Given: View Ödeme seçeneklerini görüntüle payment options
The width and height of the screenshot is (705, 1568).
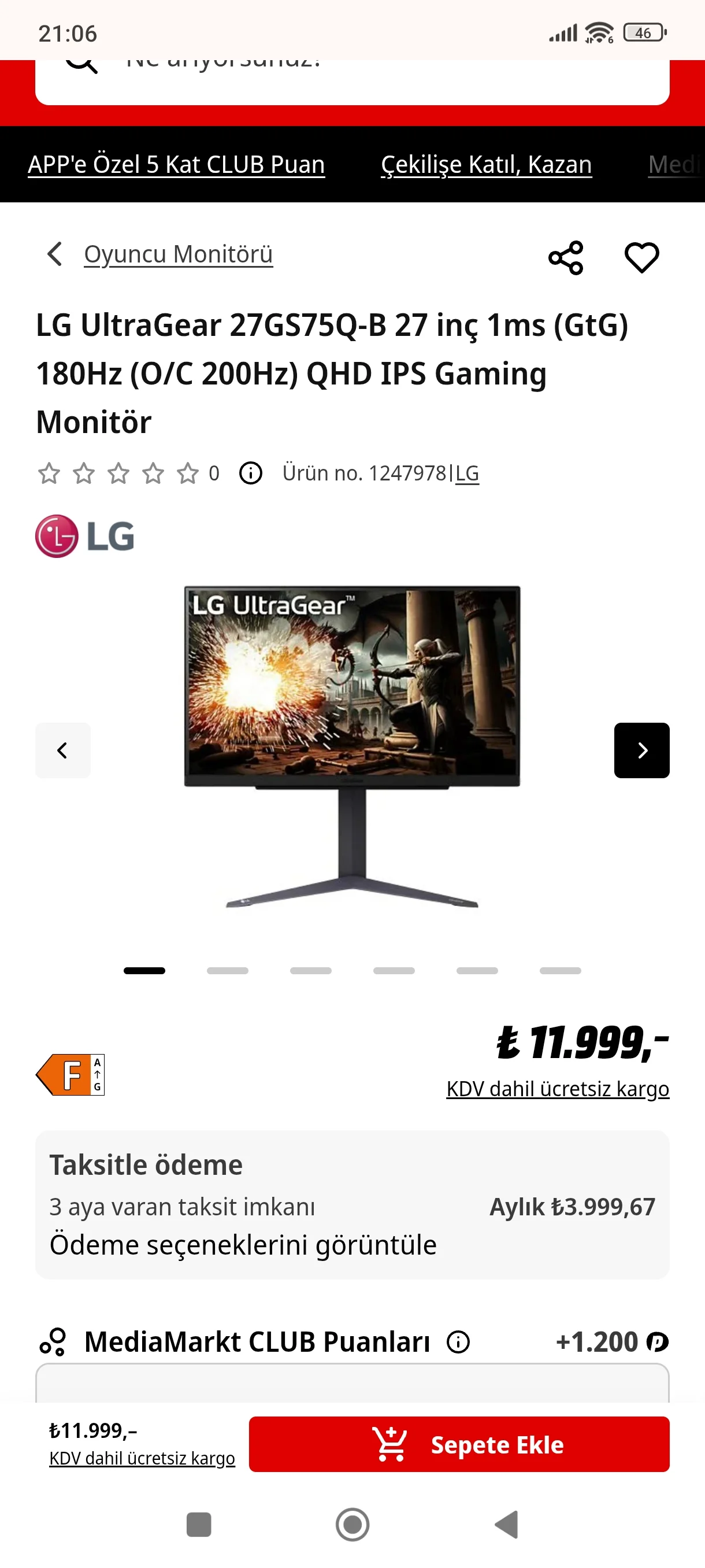Looking at the screenshot, I should [x=243, y=1245].
